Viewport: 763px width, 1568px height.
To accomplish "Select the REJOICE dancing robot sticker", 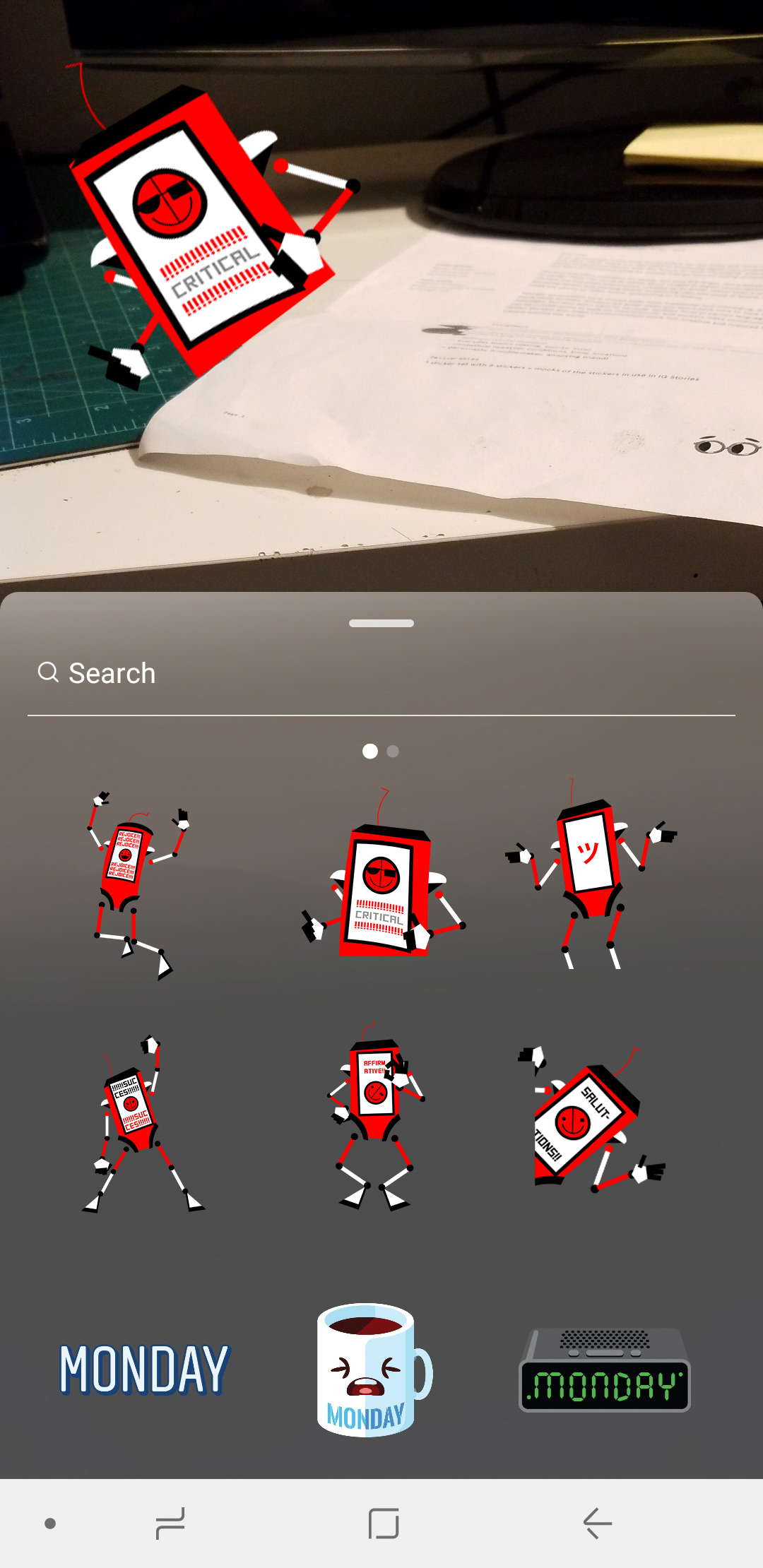I will [136, 883].
